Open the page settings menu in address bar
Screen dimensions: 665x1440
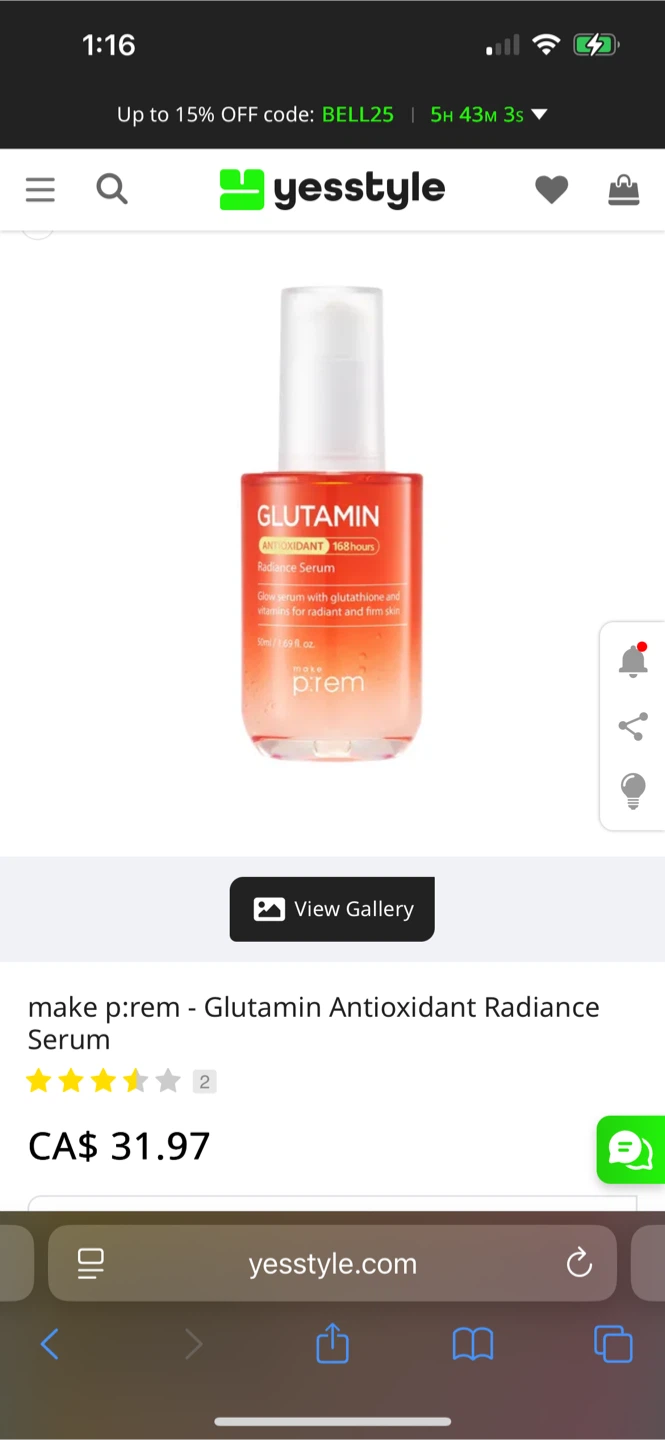click(91, 1264)
